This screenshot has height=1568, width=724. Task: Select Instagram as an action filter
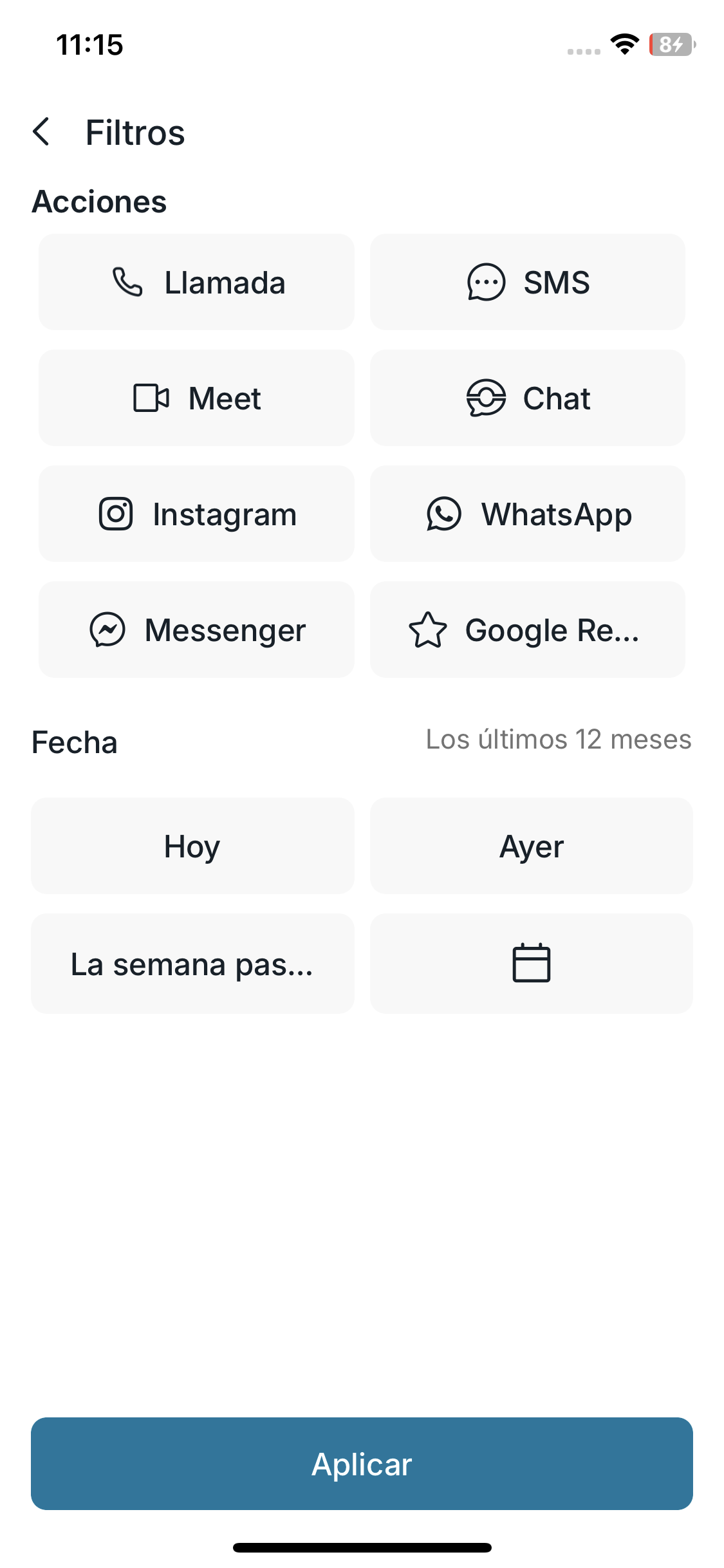196,514
